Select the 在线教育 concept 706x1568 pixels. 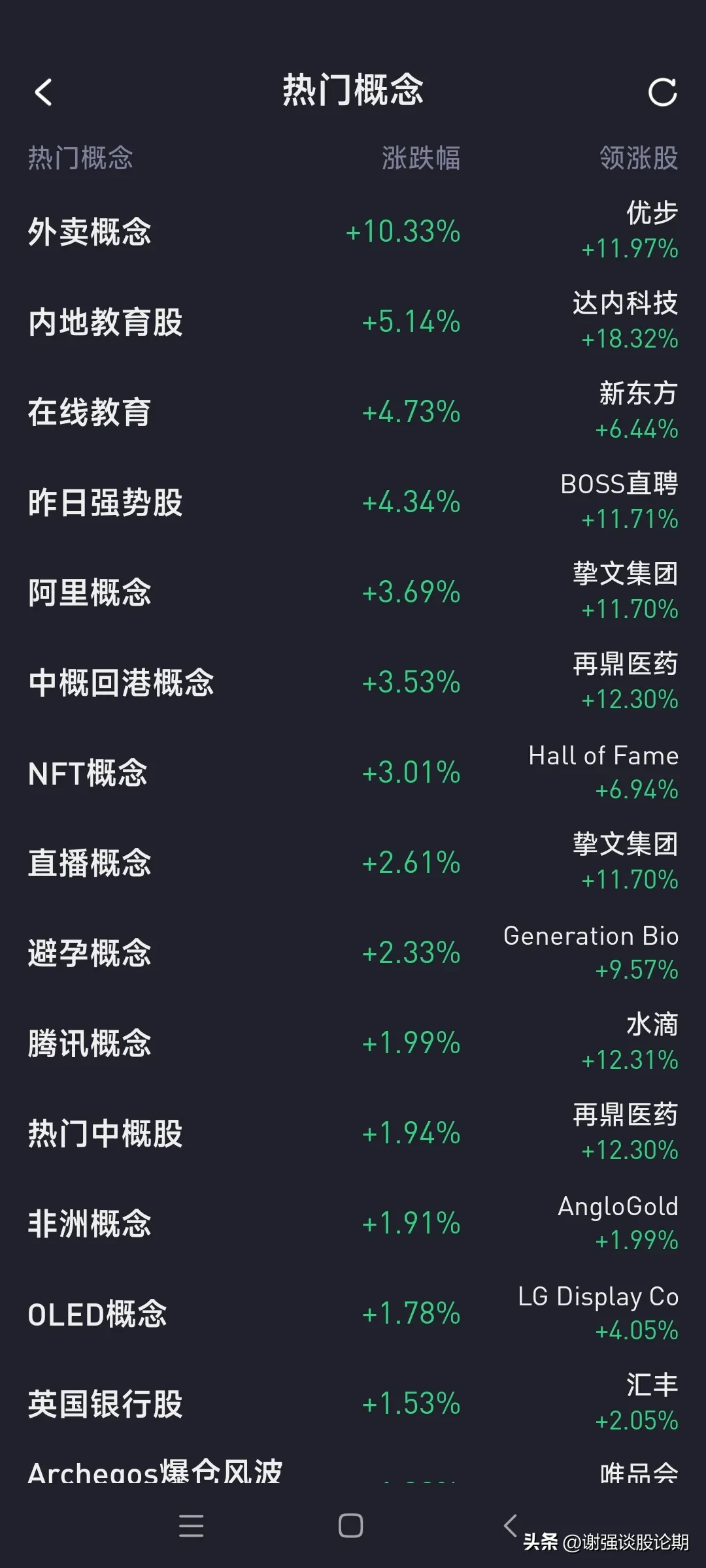[x=353, y=412]
